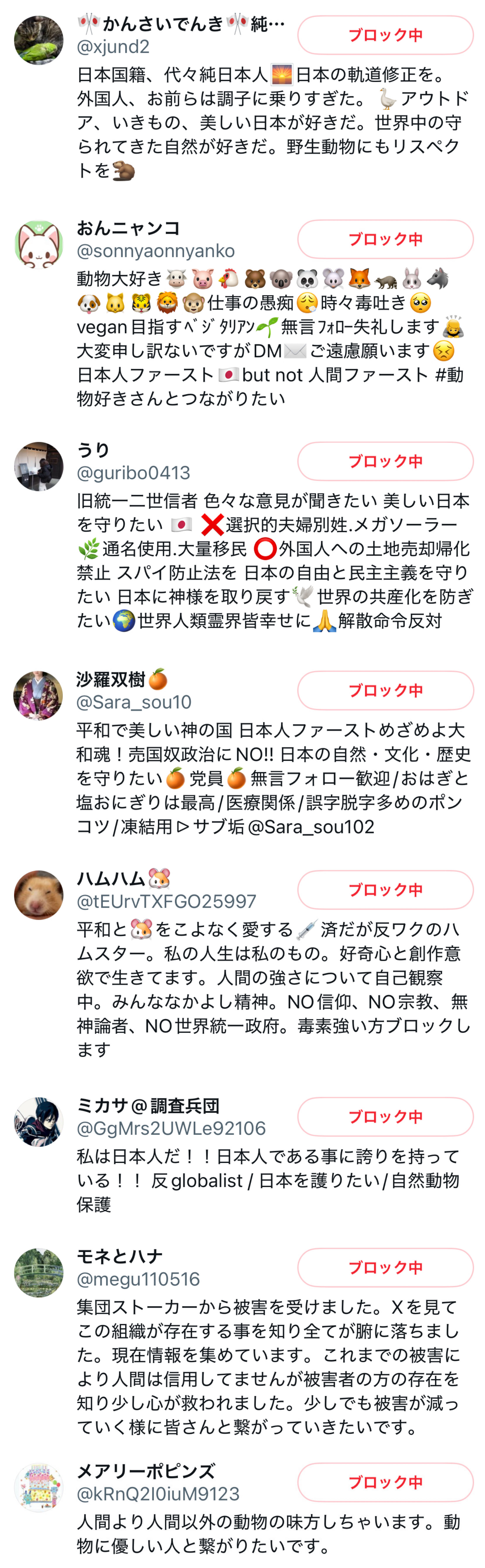The height and width of the screenshot is (1568, 485).
Task: Tap ブロック中 for ミカサ@調査兵団
Action: coord(385,1117)
